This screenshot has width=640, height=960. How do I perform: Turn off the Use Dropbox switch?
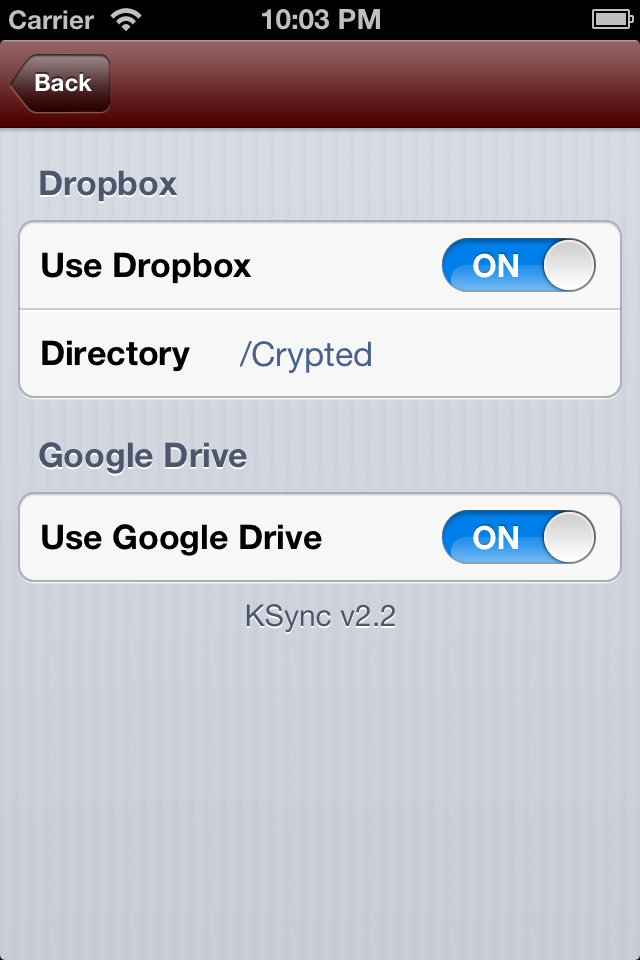pos(518,266)
